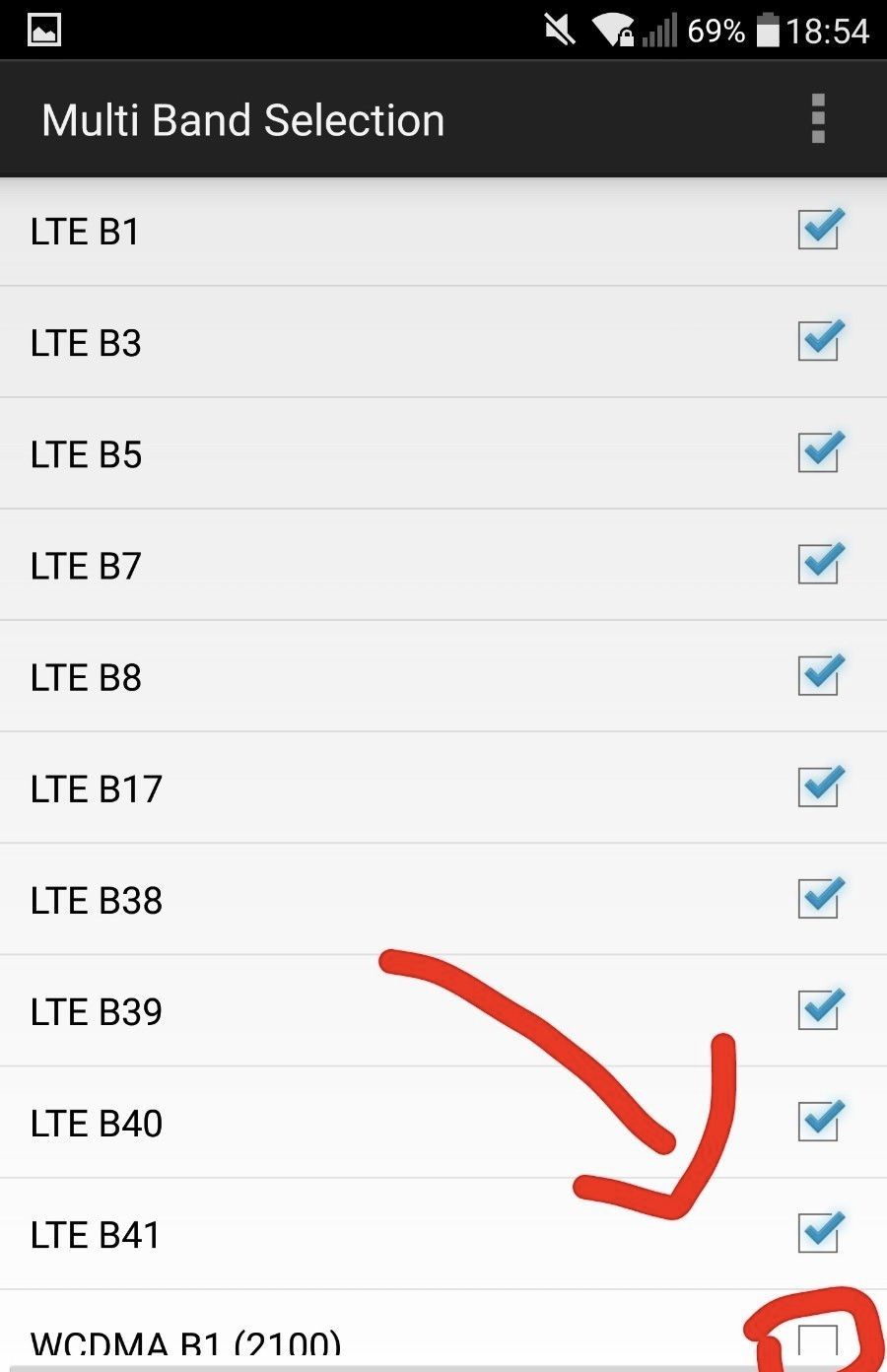The image size is (887, 1372).
Task: Uncheck the LTE B39 band
Action: tap(819, 1010)
